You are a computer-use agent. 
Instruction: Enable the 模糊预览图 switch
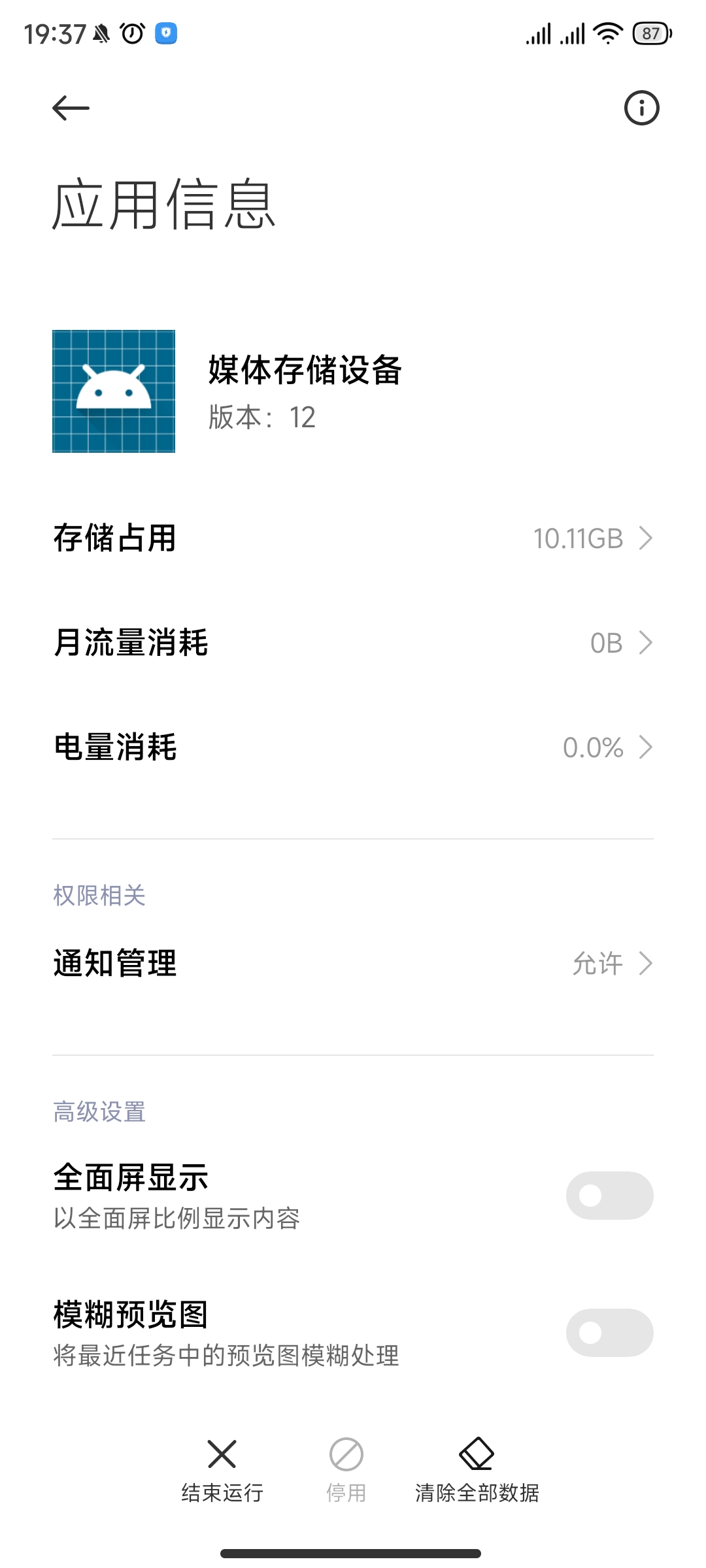(609, 1333)
